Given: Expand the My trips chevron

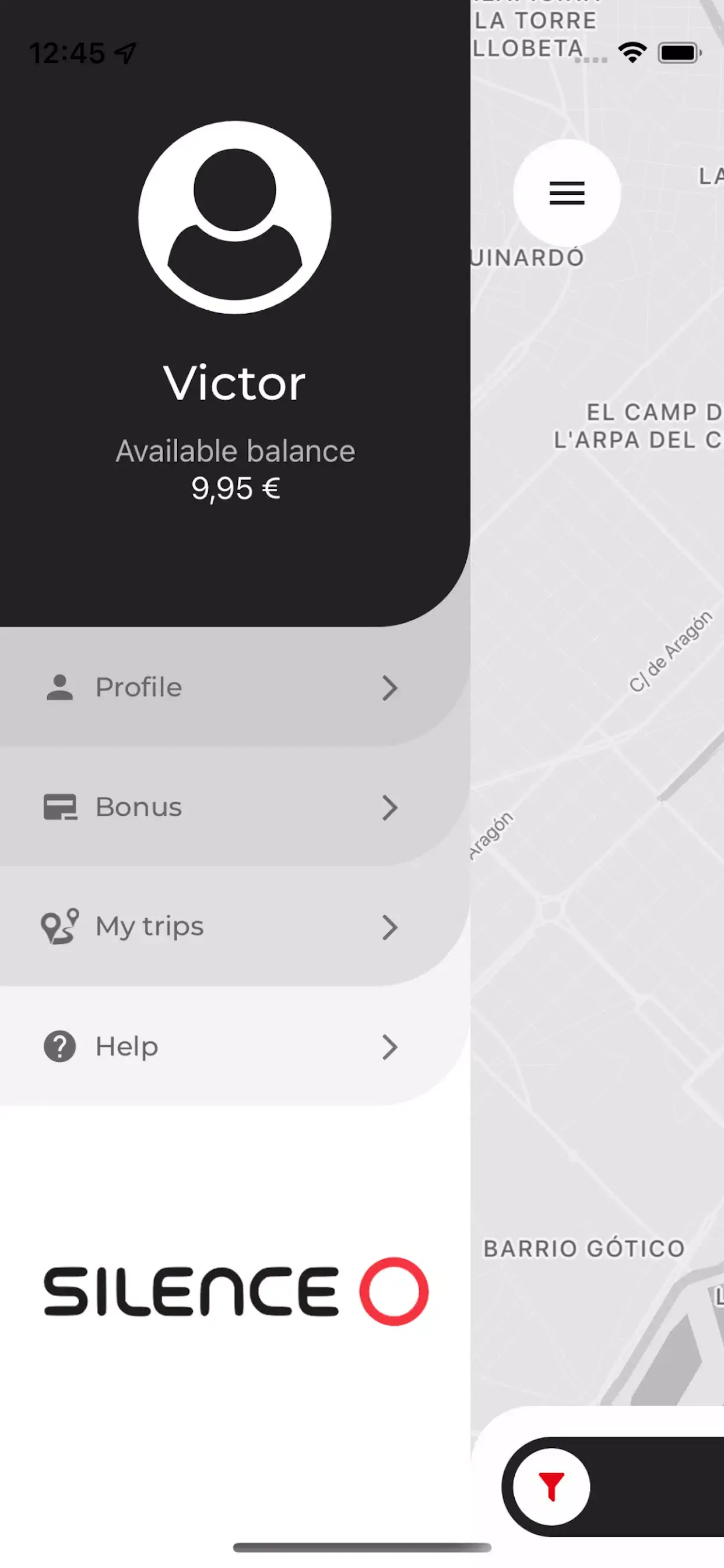Looking at the screenshot, I should [x=390, y=927].
